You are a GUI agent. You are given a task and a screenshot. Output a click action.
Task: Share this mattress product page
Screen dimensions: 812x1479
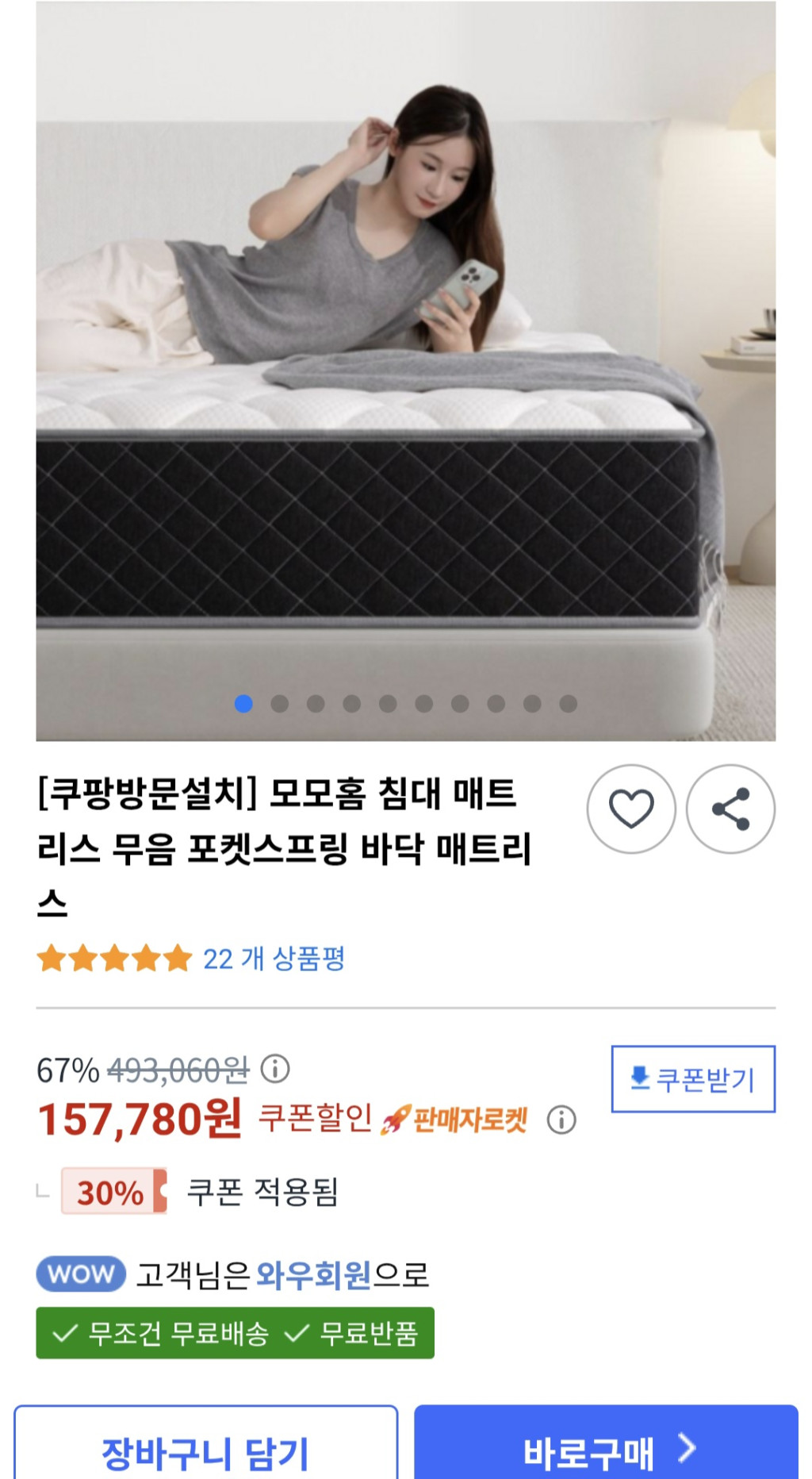730,809
